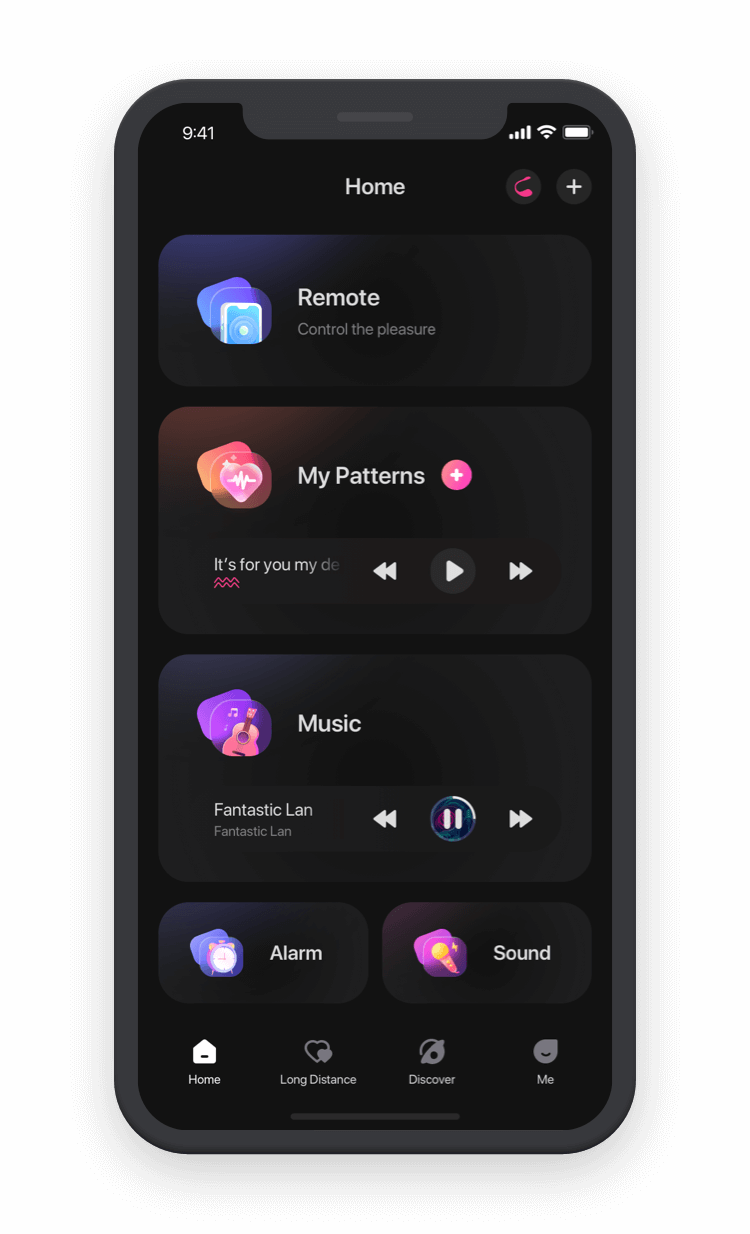Image resolution: width=750 pixels, height=1234 pixels.
Task: Switch to the Discover tab
Action: [432, 1062]
